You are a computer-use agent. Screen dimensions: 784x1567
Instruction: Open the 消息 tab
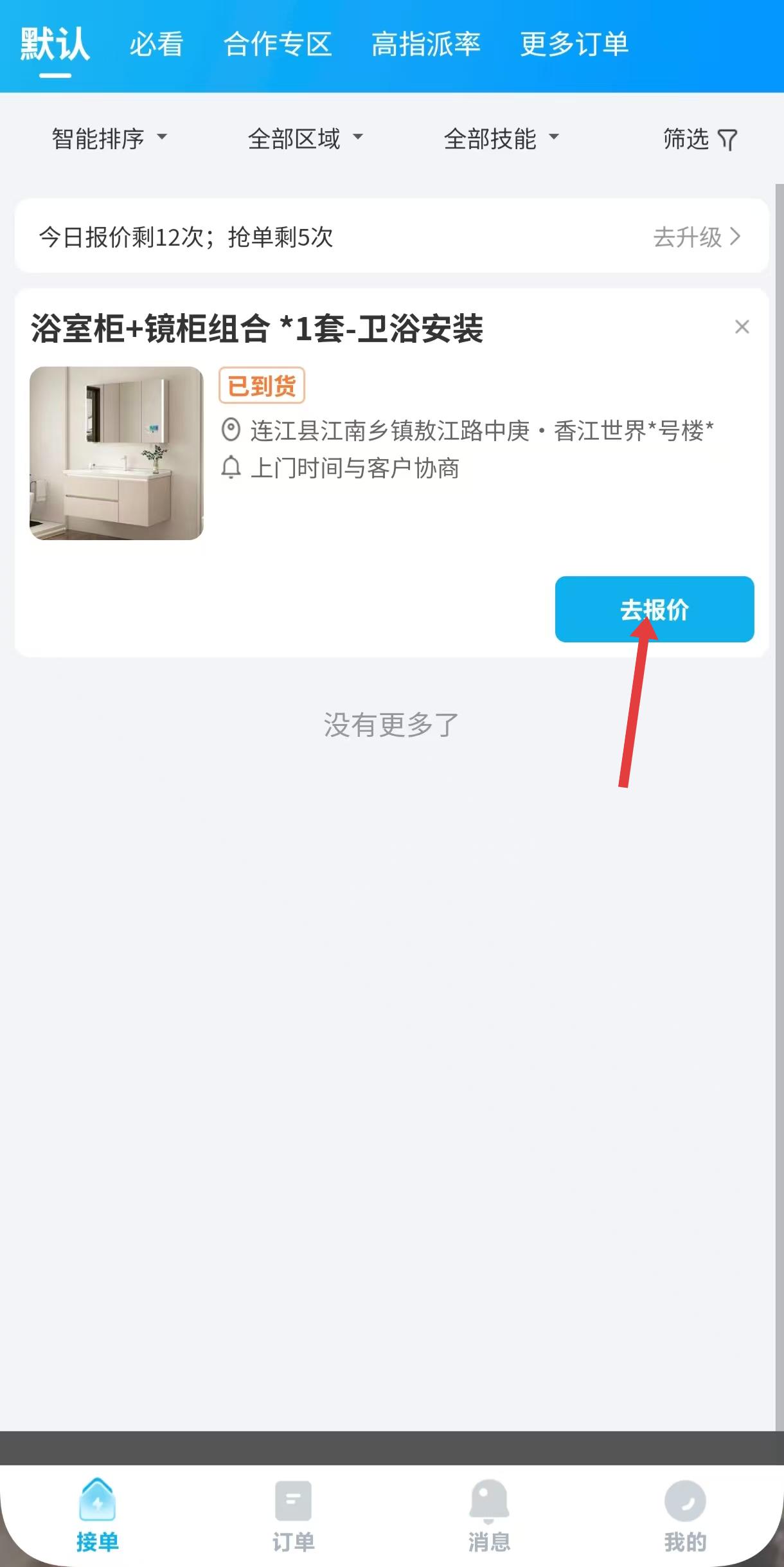(x=489, y=1514)
